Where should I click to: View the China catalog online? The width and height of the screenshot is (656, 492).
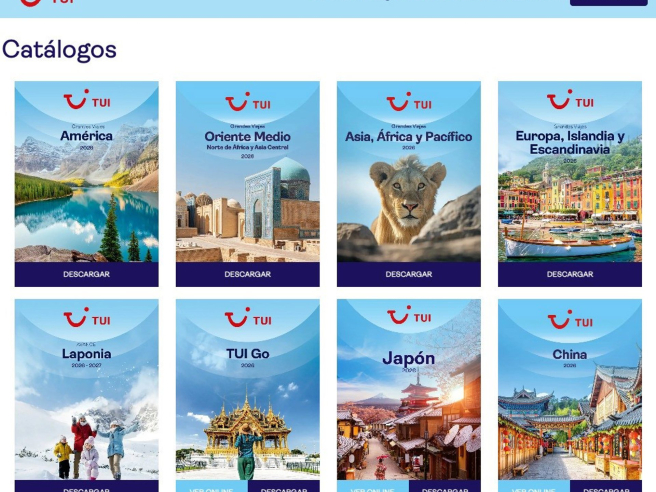coord(533,488)
